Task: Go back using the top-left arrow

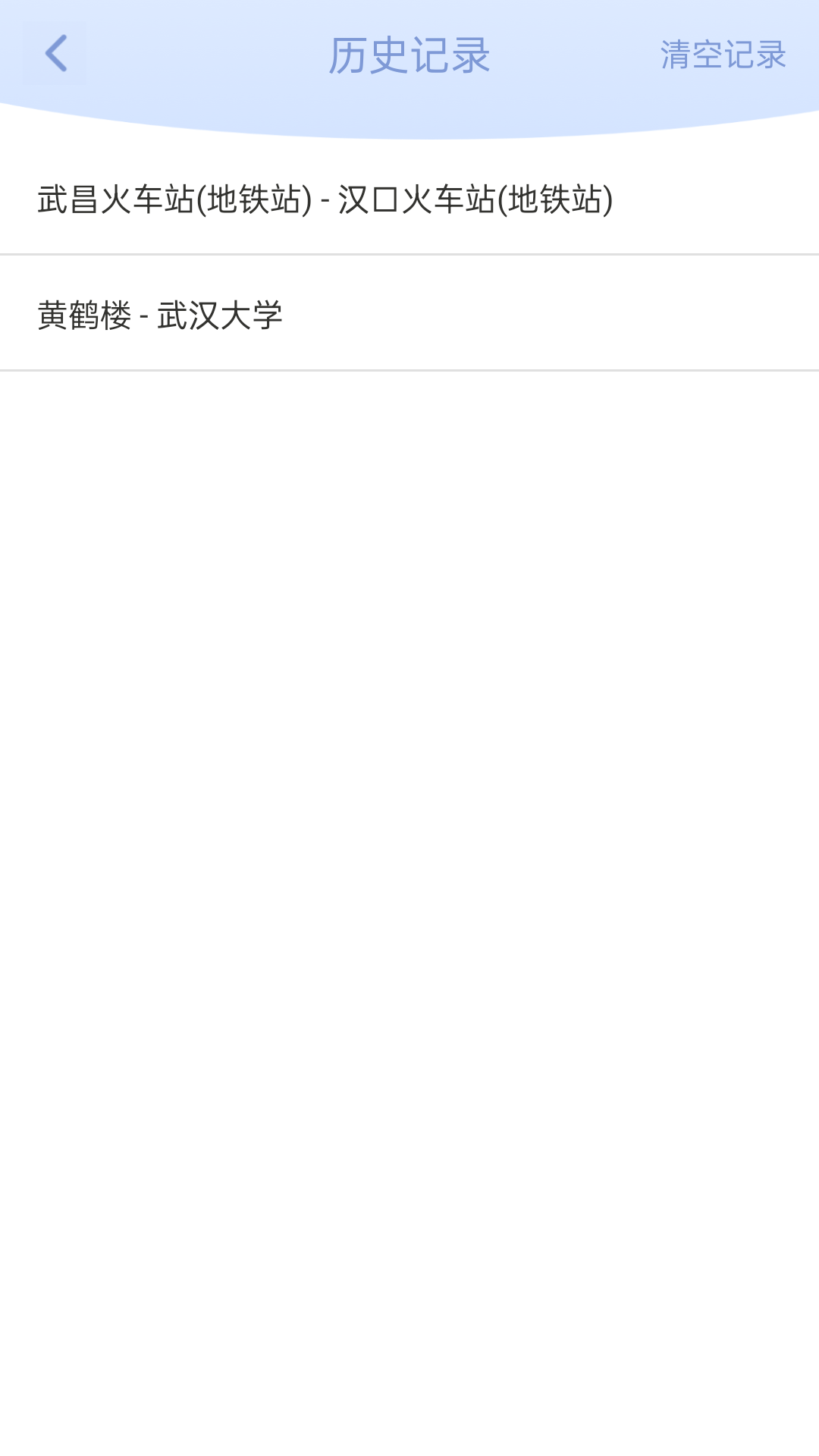Action: click(55, 54)
